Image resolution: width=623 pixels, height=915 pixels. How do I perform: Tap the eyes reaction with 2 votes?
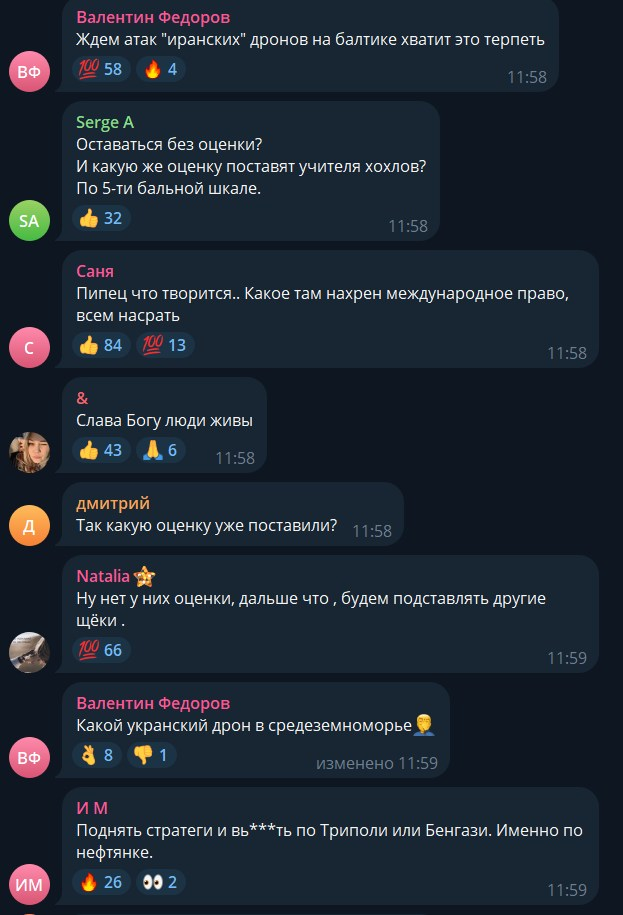click(160, 881)
